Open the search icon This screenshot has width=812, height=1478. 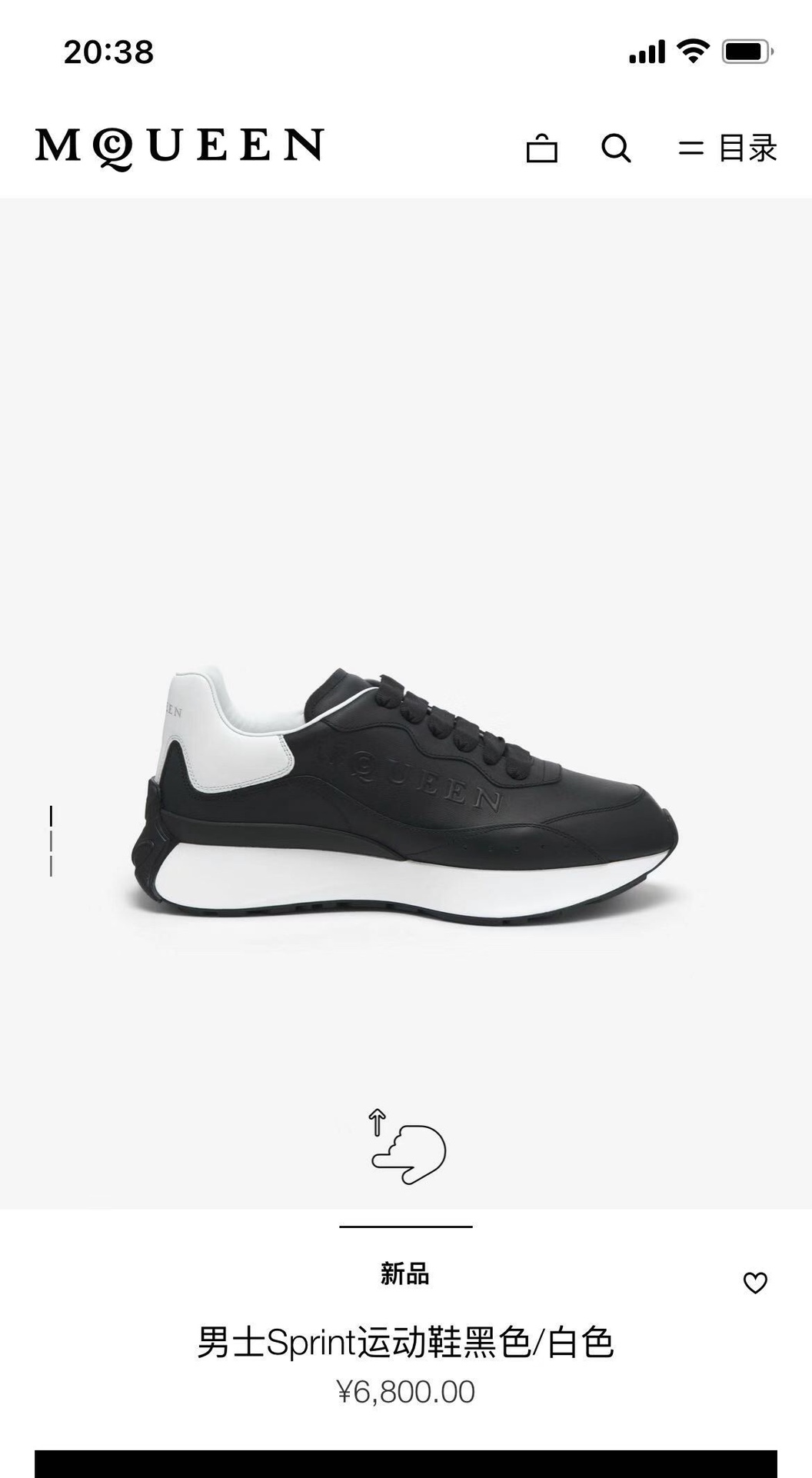point(616,148)
